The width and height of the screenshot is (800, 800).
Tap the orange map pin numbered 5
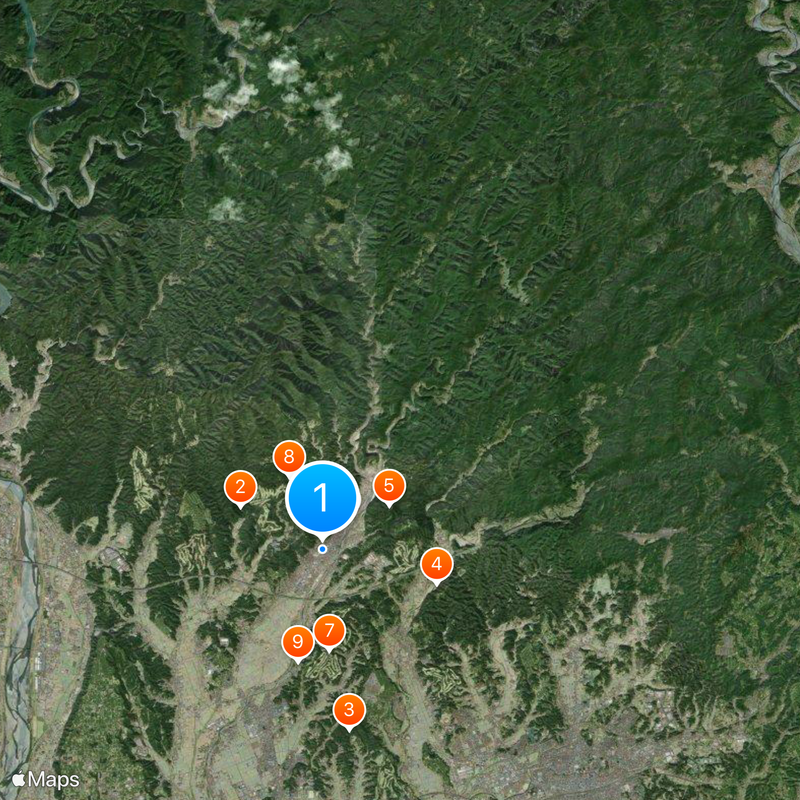389,486
